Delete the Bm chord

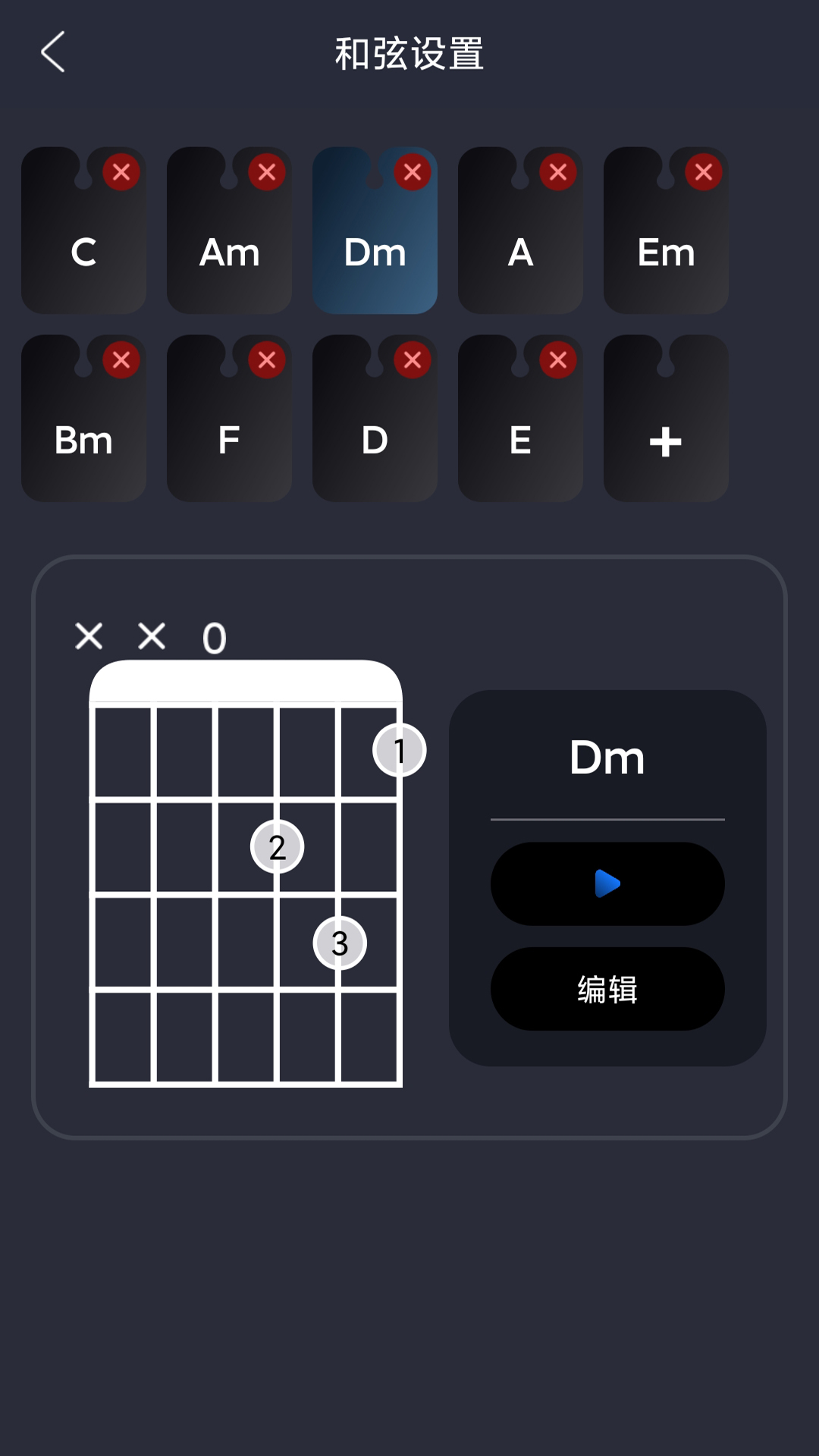point(121,360)
